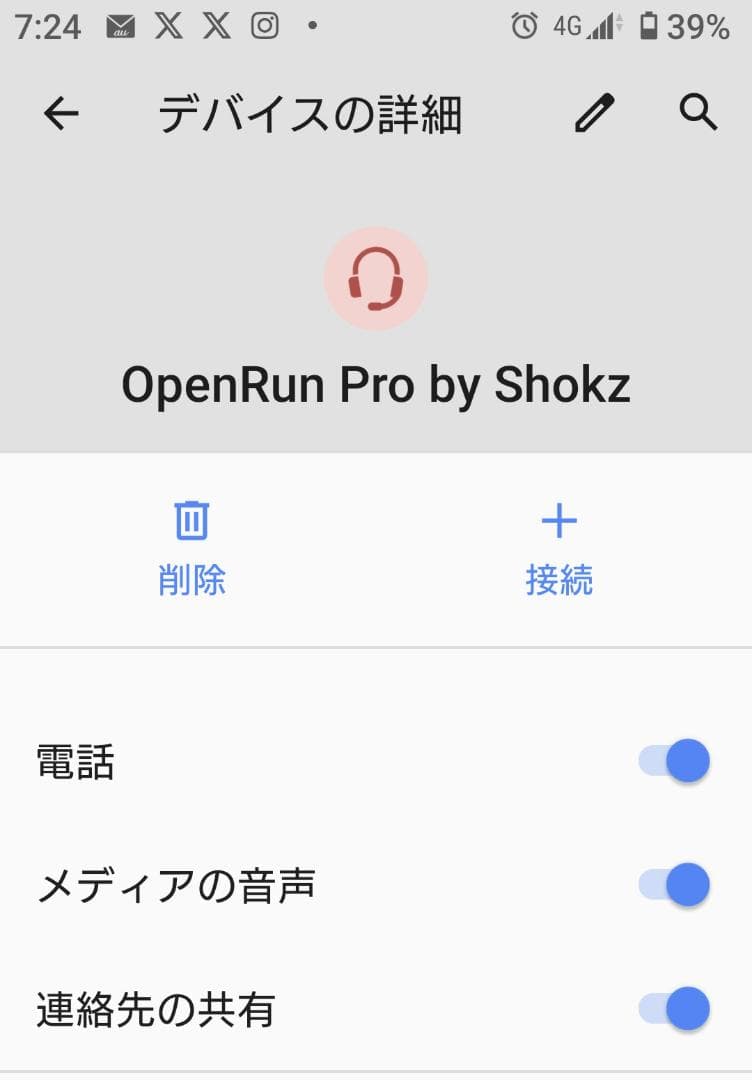Tap the back arrow to exit device details
This screenshot has width=752, height=1080.
(61, 113)
